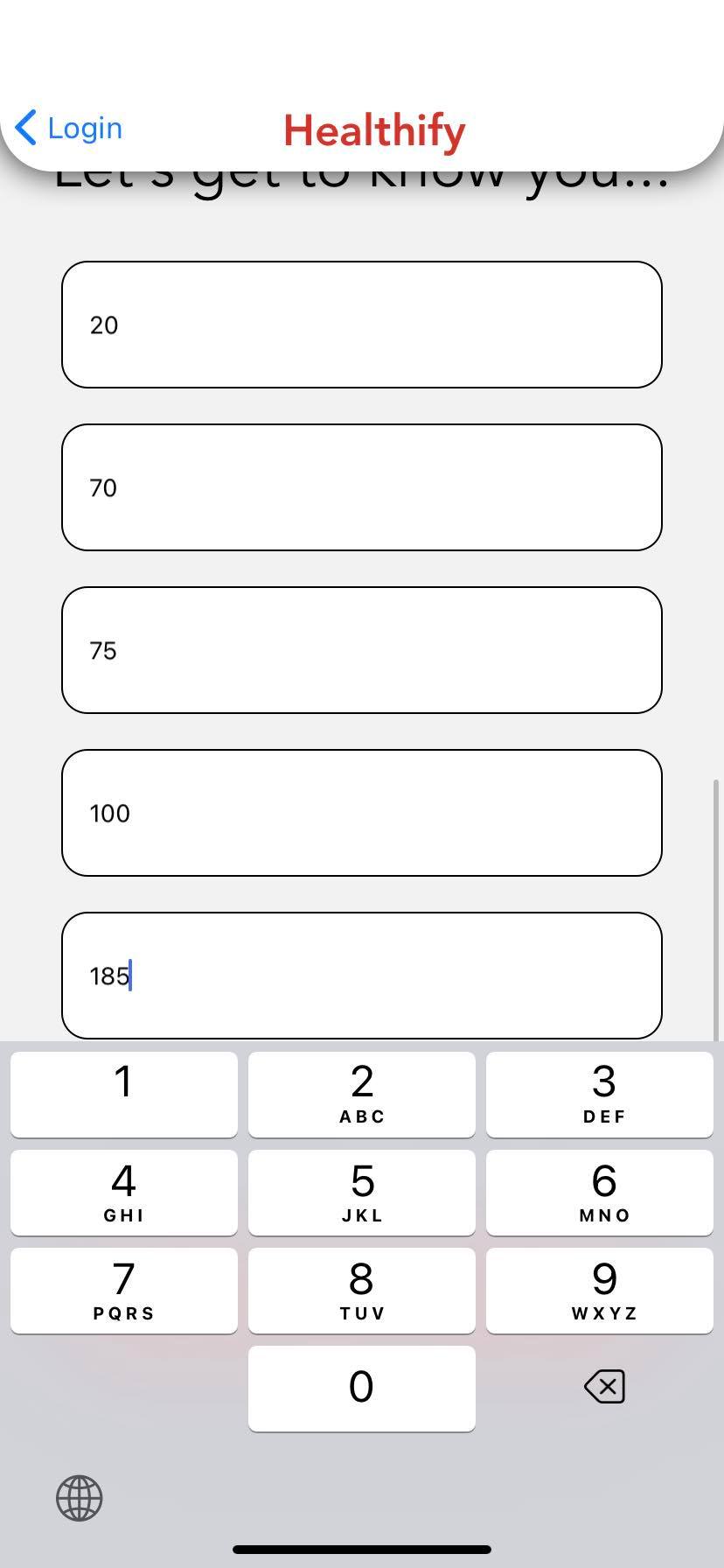Select the input field containing 100
724x1568 pixels.
361,813
